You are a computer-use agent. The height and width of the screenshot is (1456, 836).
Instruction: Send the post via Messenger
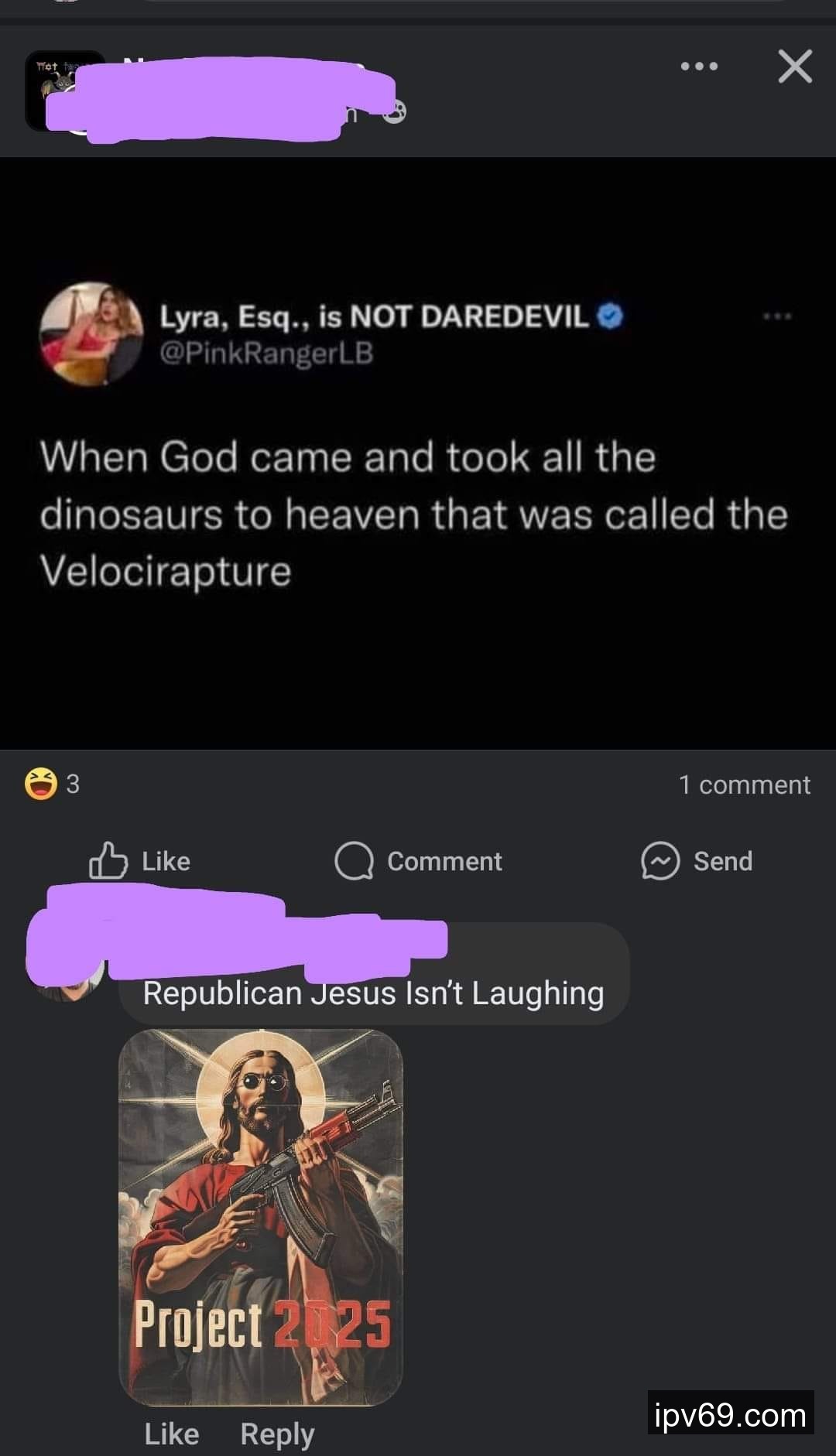697,861
